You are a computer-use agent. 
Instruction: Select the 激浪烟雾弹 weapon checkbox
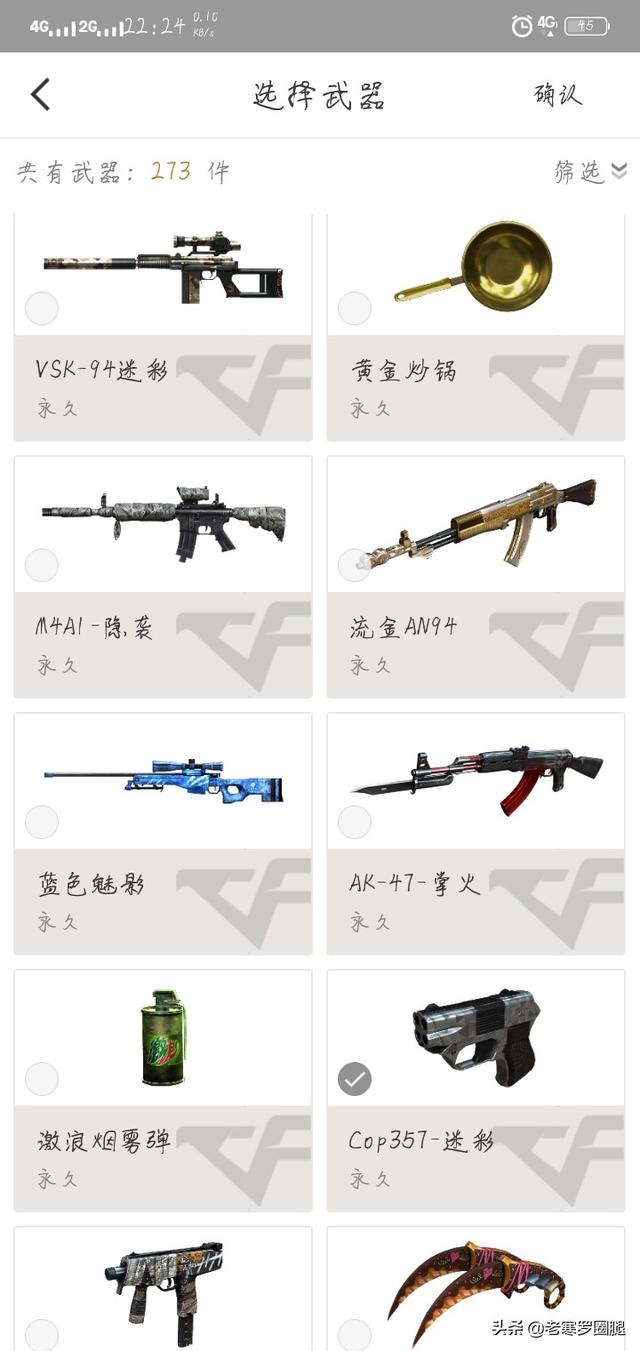(41, 1079)
